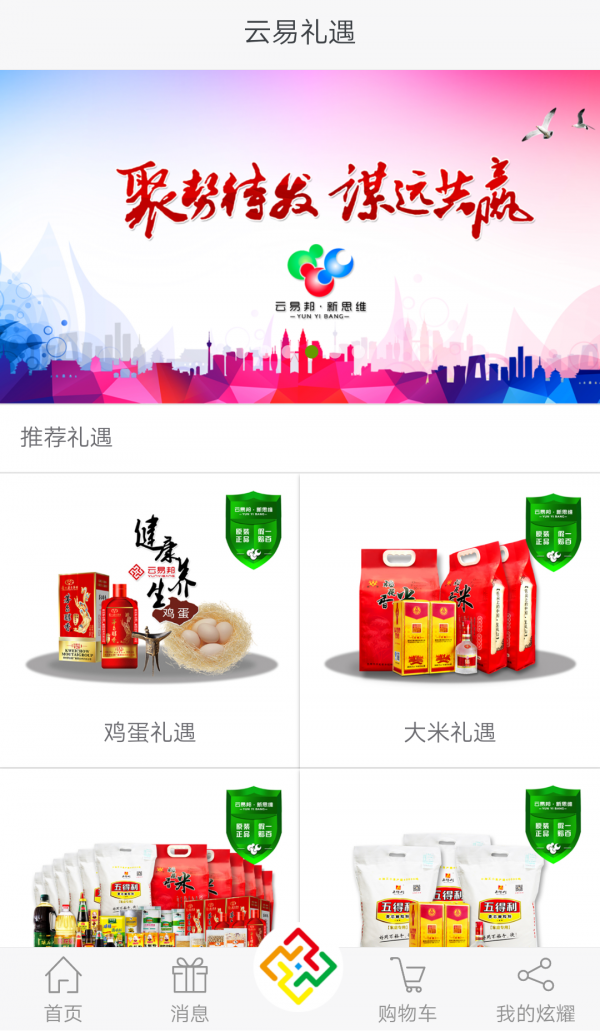Switch to the 消息 tab
Image resolution: width=600 pixels, height=1031 pixels.
pyautogui.click(x=189, y=990)
